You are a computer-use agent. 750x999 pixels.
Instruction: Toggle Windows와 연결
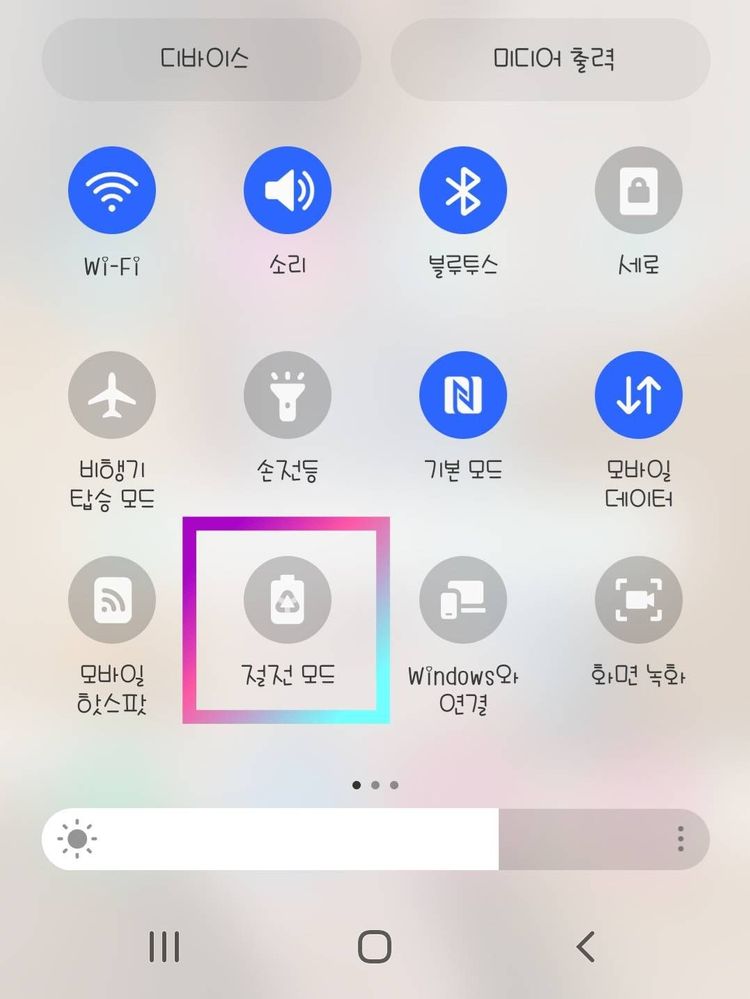[463, 600]
